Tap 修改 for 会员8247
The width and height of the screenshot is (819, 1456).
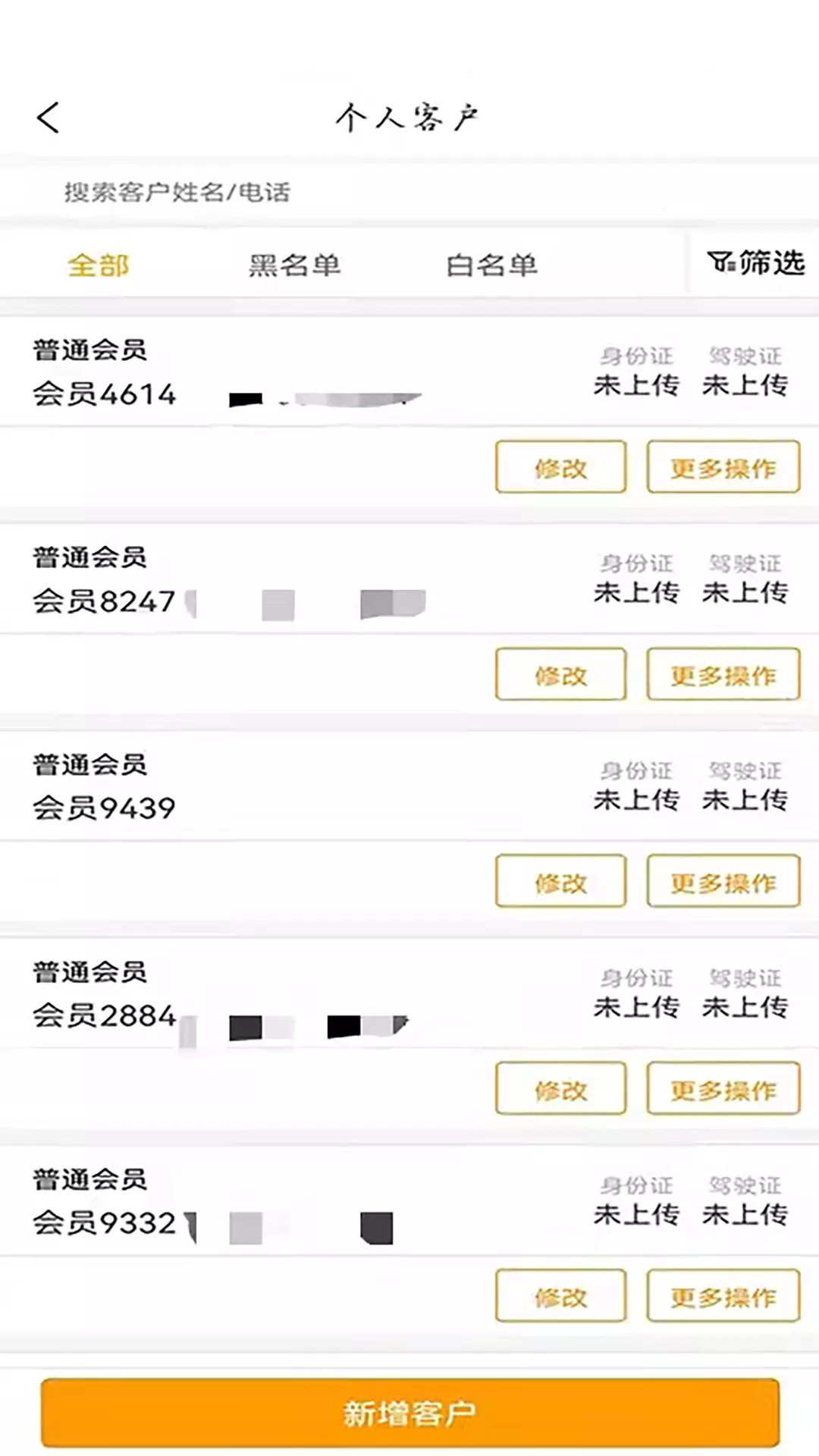coord(561,674)
